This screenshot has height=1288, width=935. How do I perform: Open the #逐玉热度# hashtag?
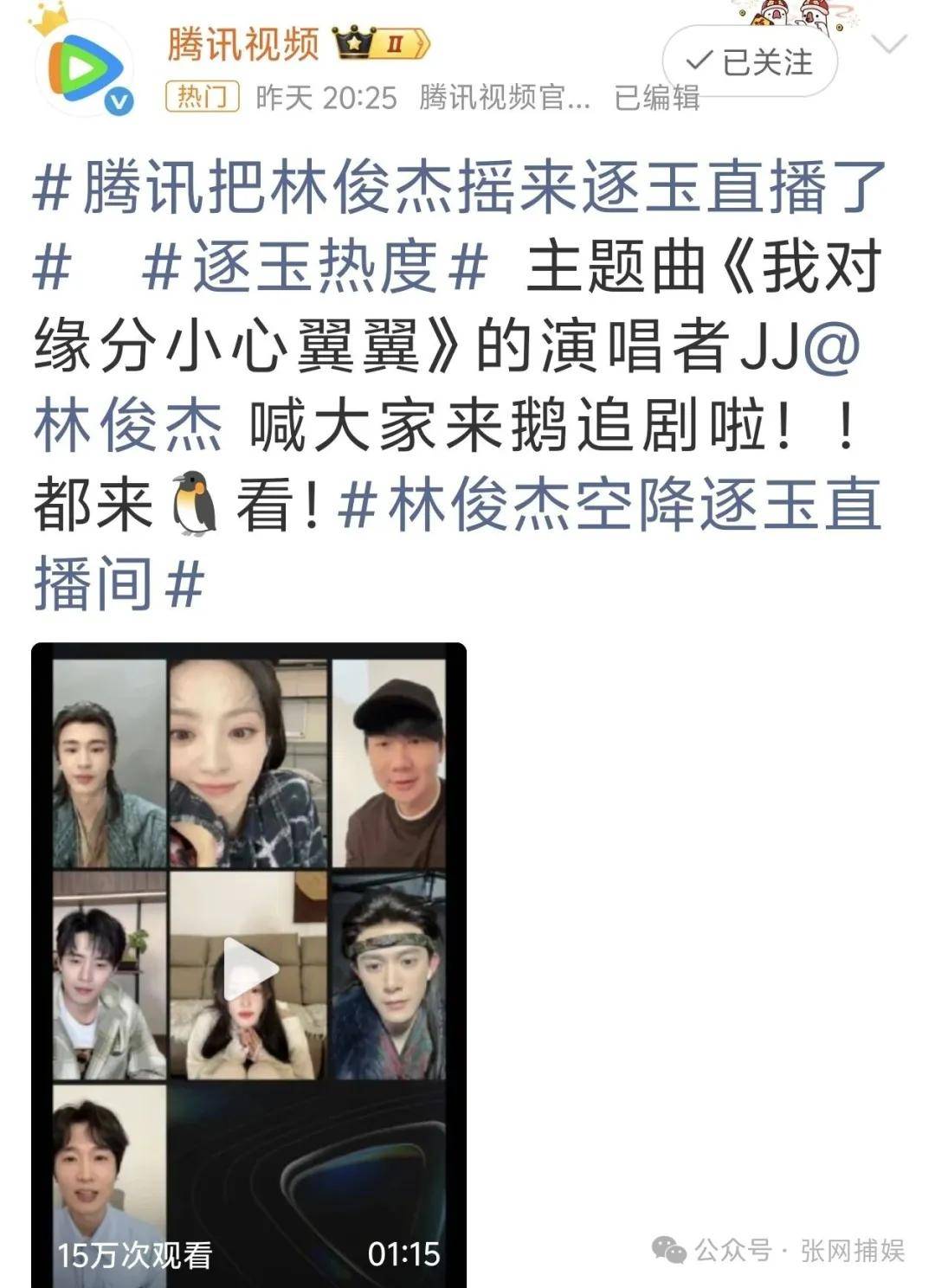314,267
